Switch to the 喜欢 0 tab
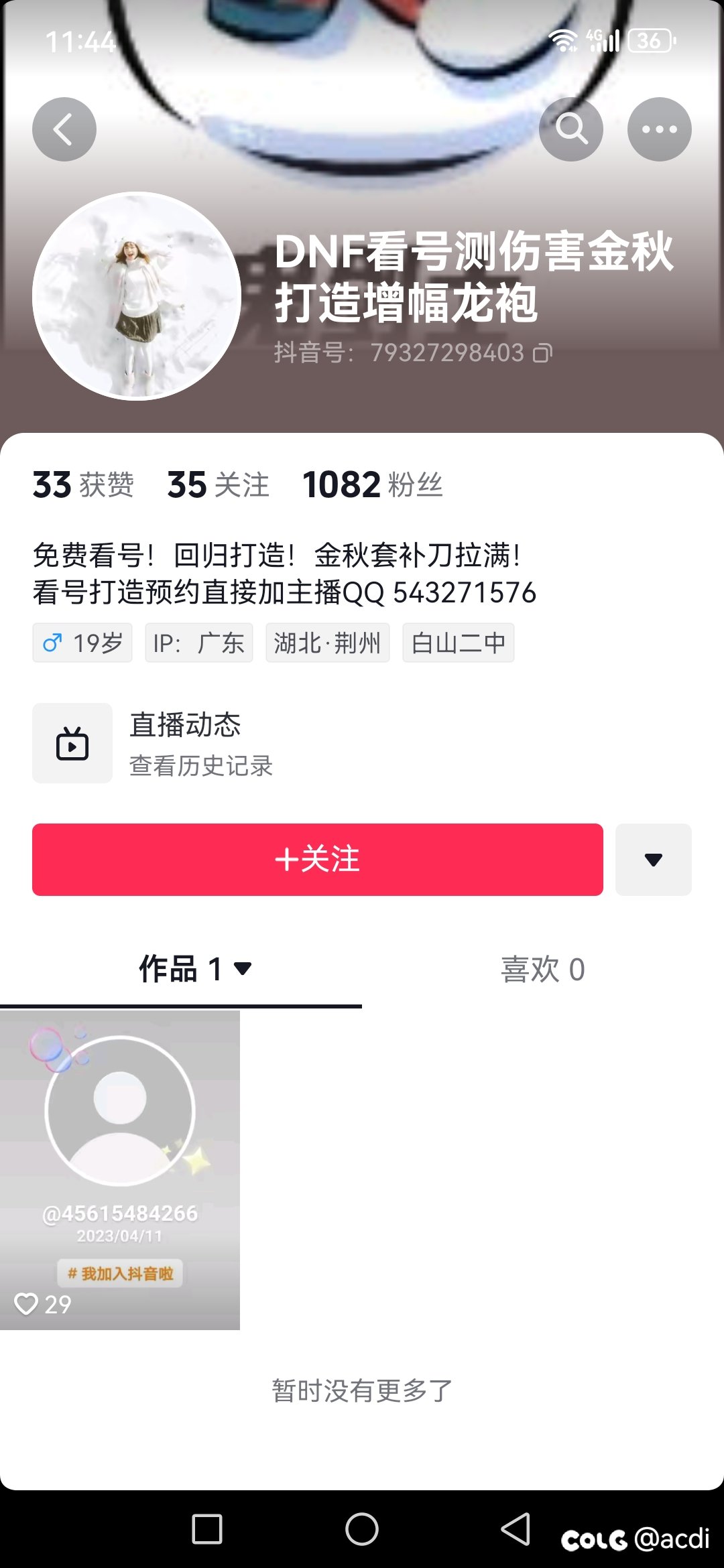Viewport: 724px width, 1568px height. 543,969
